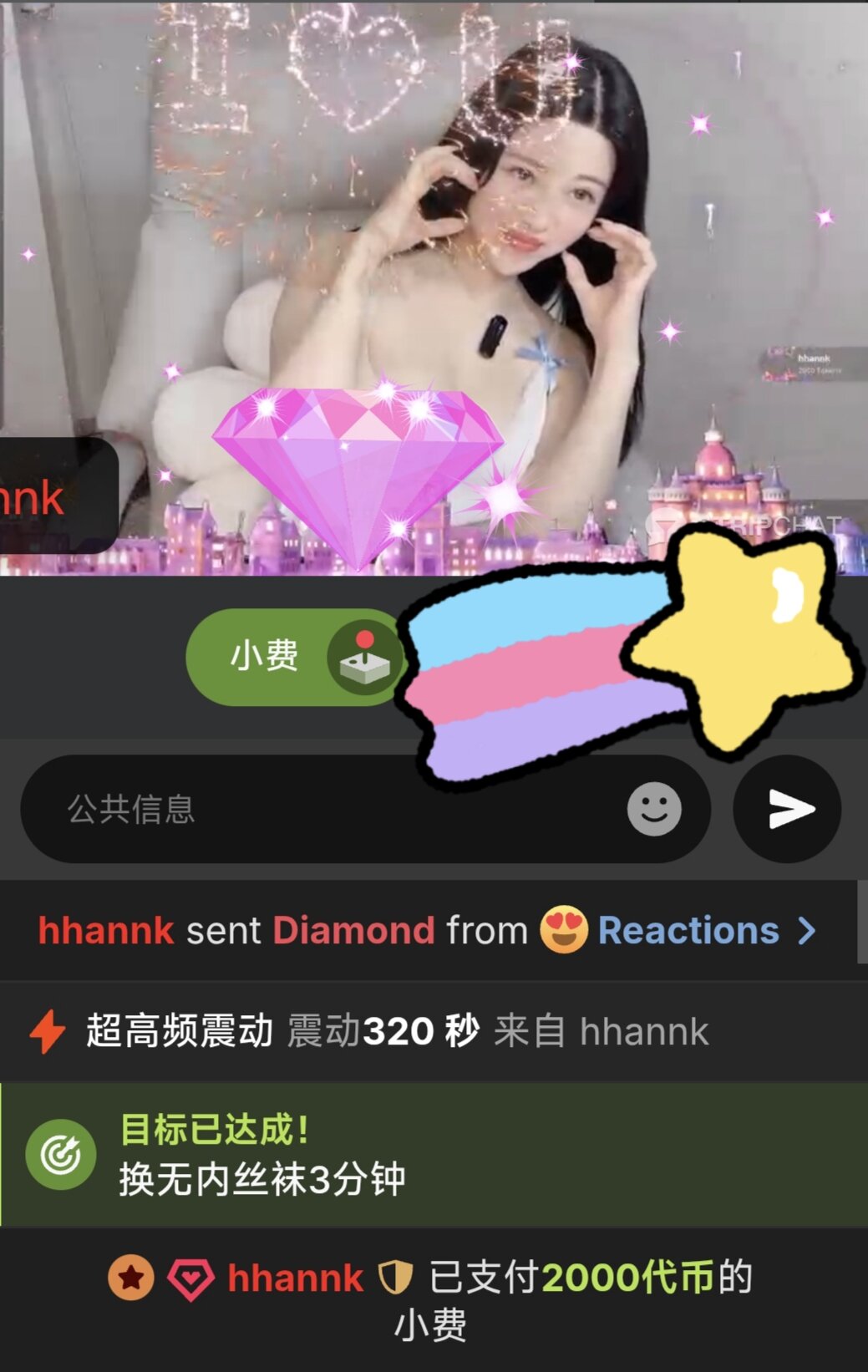The height and width of the screenshot is (1372, 868).
Task: Send the message with the arrow button
Action: tap(787, 809)
